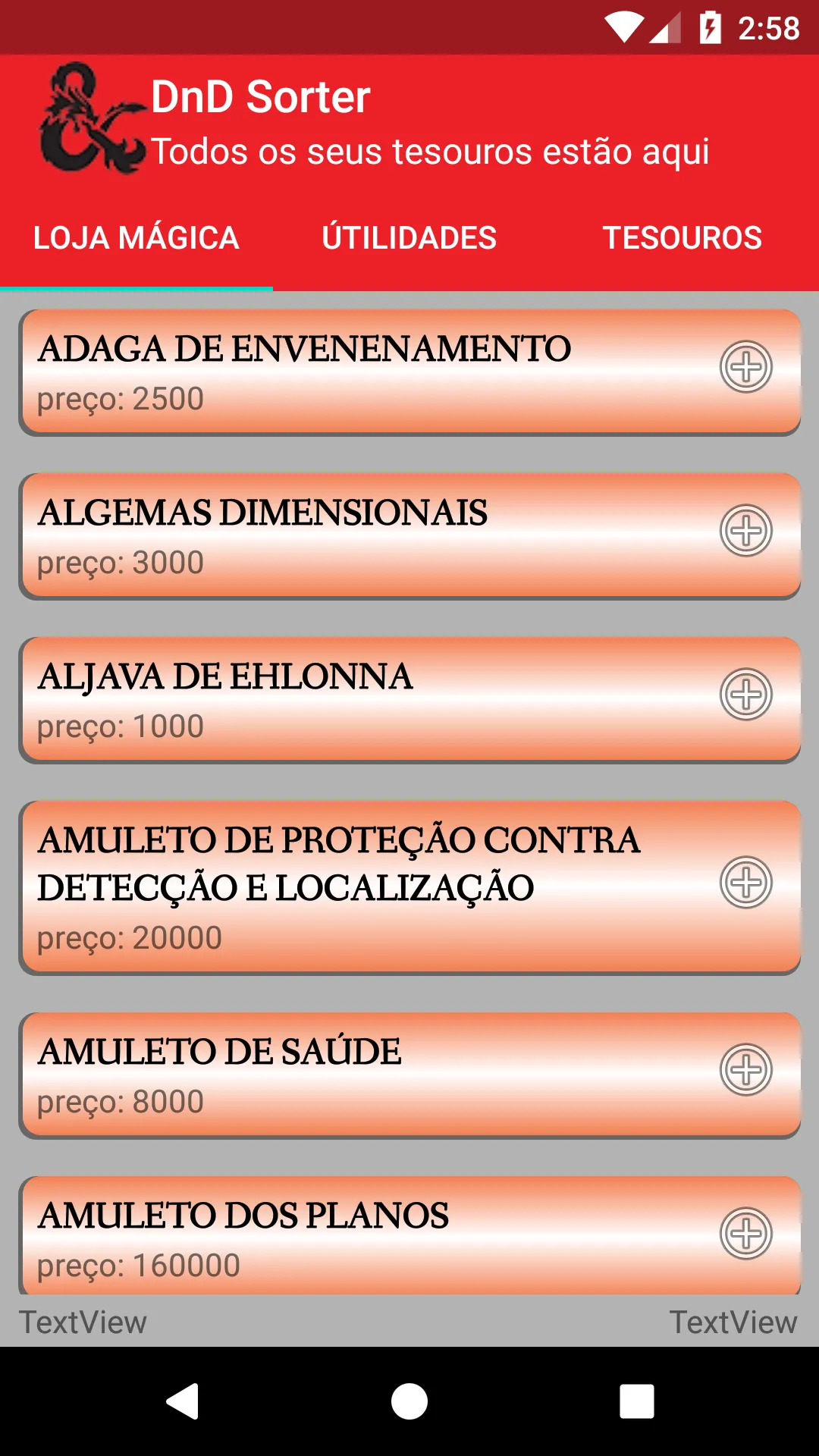Image resolution: width=819 pixels, height=1456 pixels.
Task: Tap the right TextView label at the bottom
Action: [733, 1323]
